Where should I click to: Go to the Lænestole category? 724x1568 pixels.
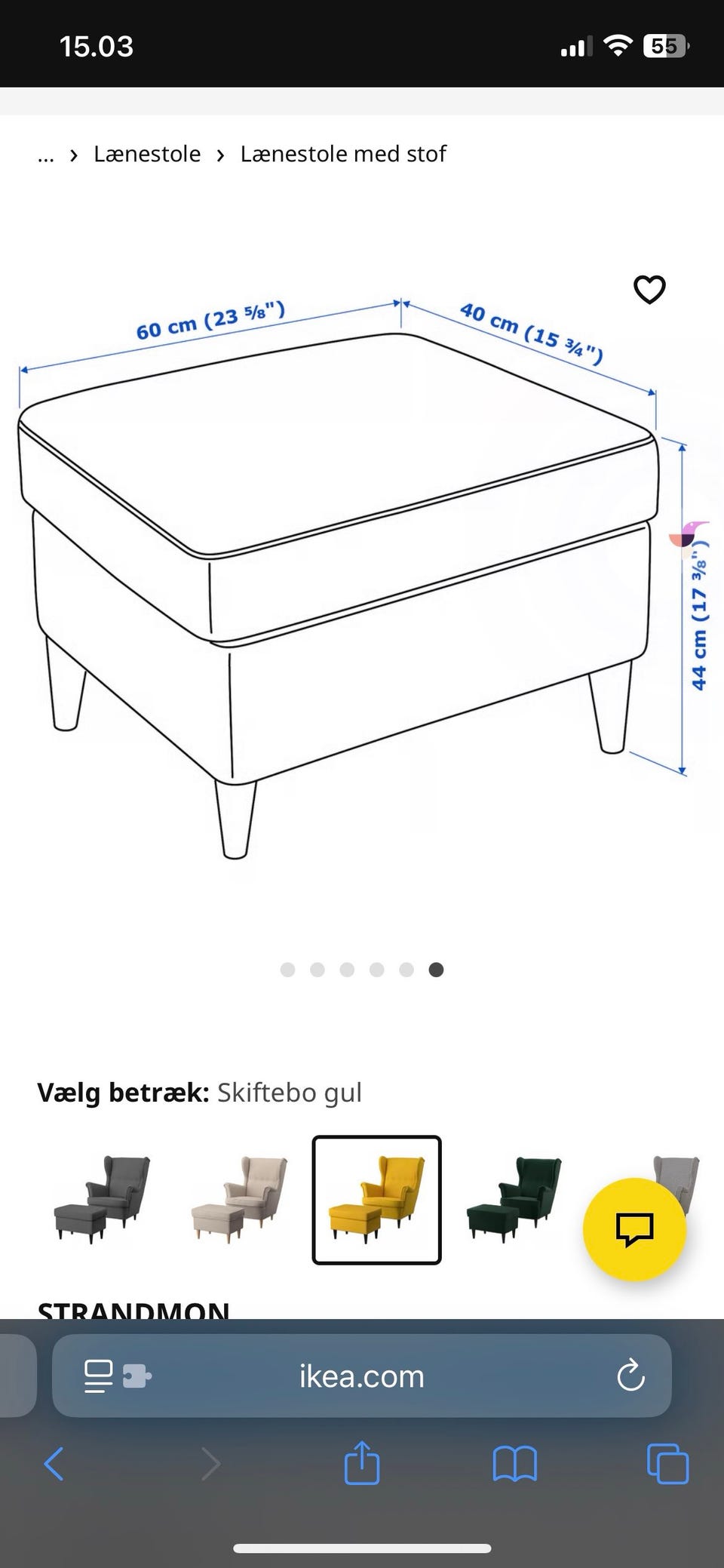(x=148, y=153)
